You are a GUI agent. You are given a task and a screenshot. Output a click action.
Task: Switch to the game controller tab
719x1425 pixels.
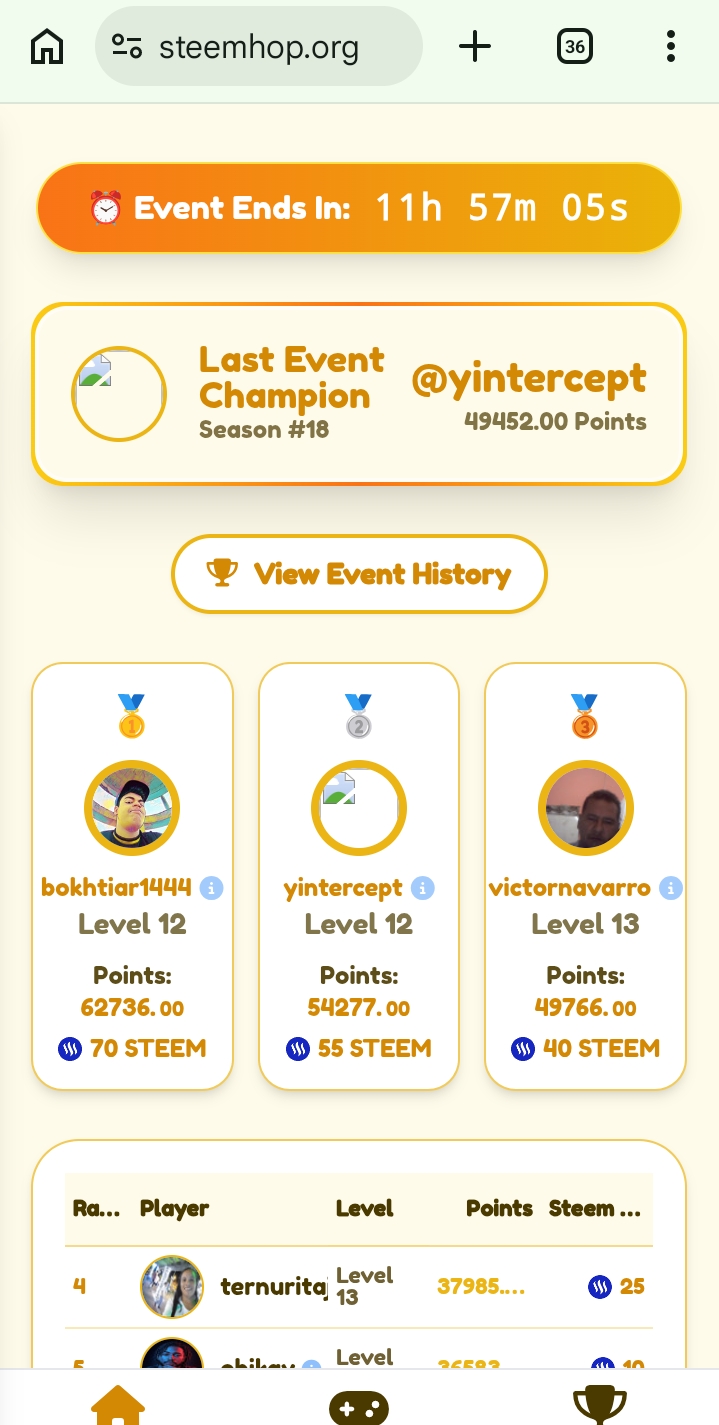359,1406
